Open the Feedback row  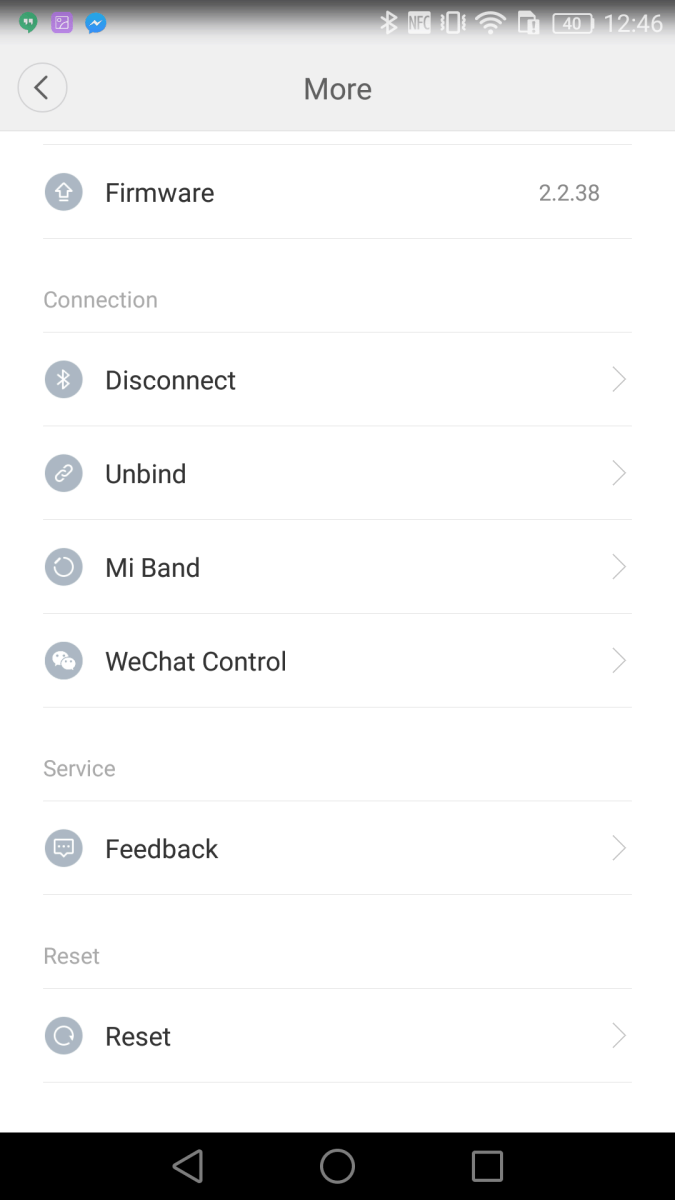coord(337,849)
